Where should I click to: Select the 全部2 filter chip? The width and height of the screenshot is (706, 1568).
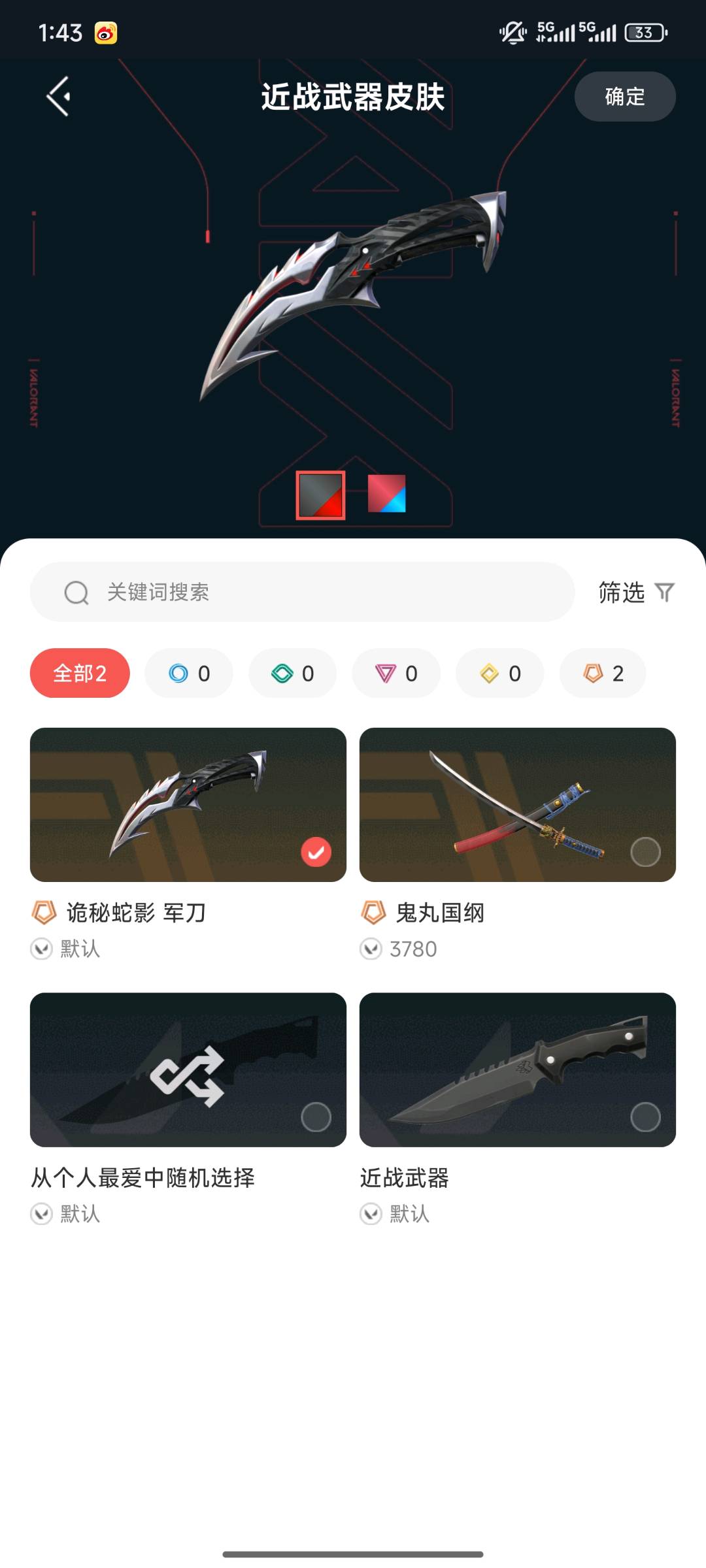coord(80,673)
